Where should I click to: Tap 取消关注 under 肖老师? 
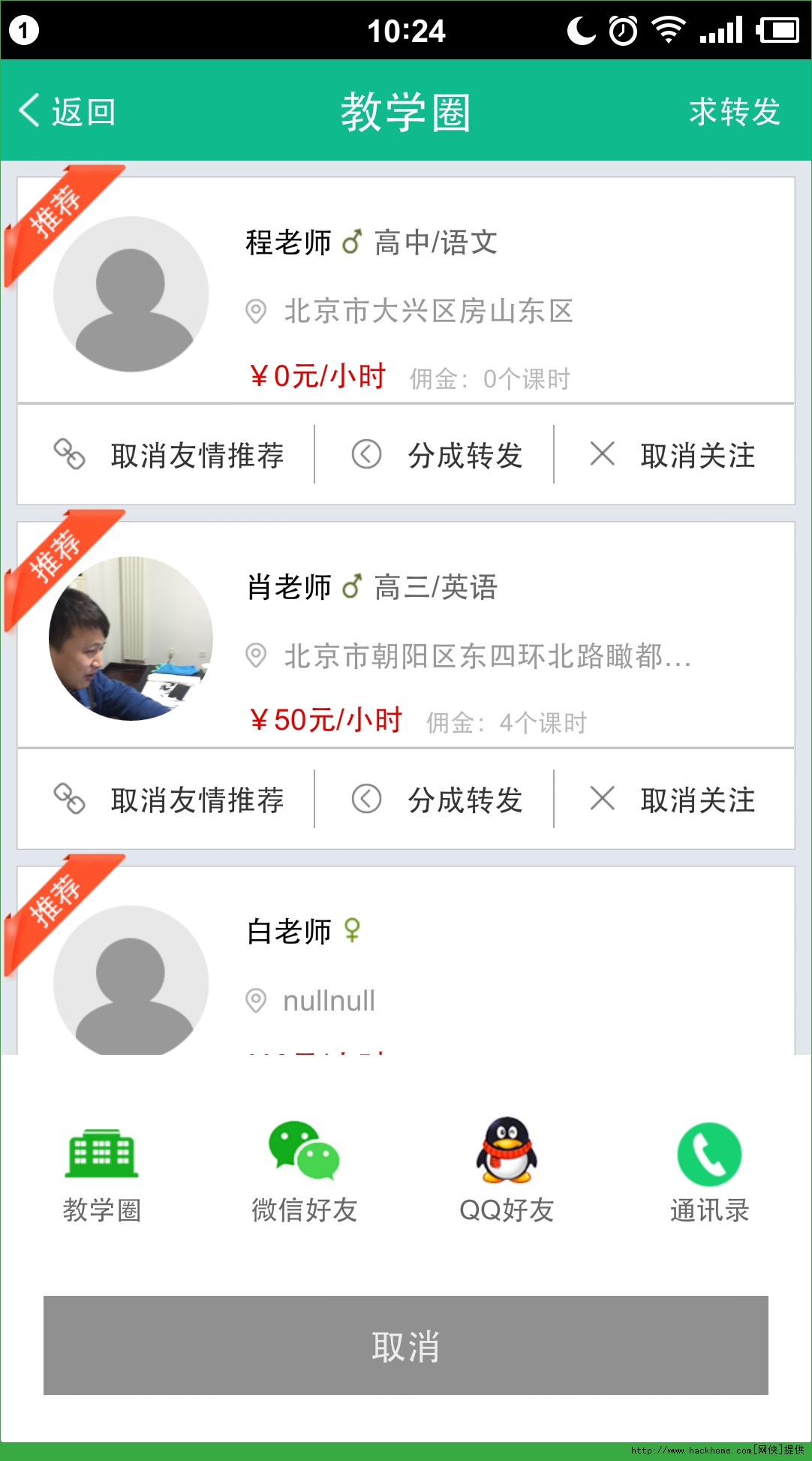673,800
